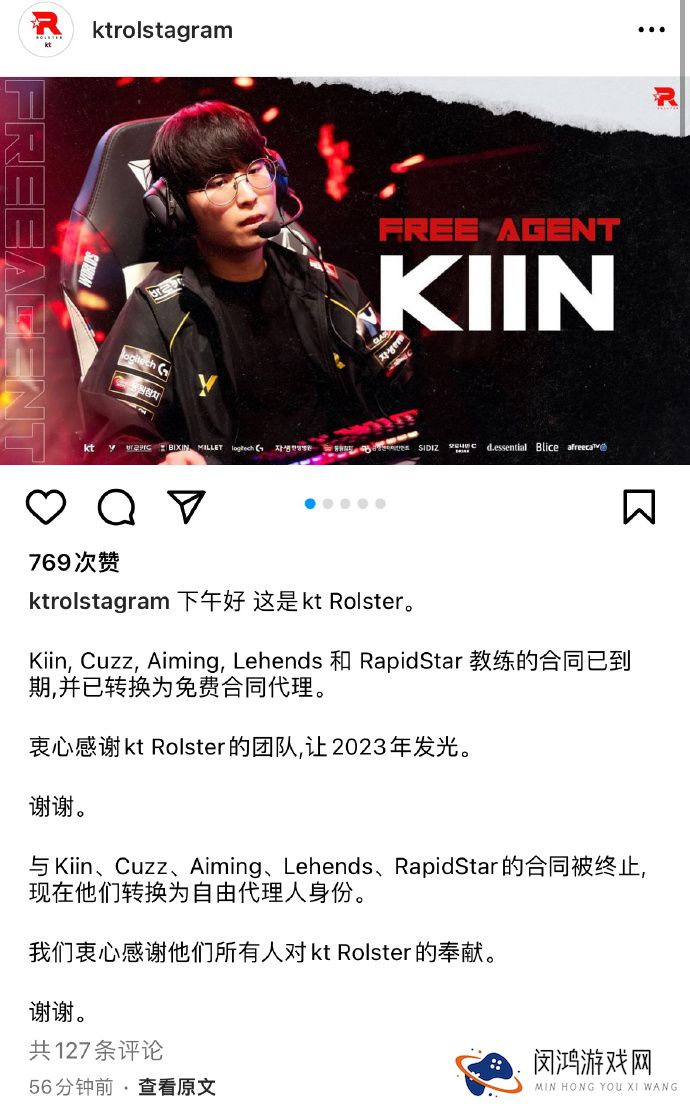Tap 查看原文 to see the original text
This screenshot has height=1112, width=690.
coord(177,1086)
